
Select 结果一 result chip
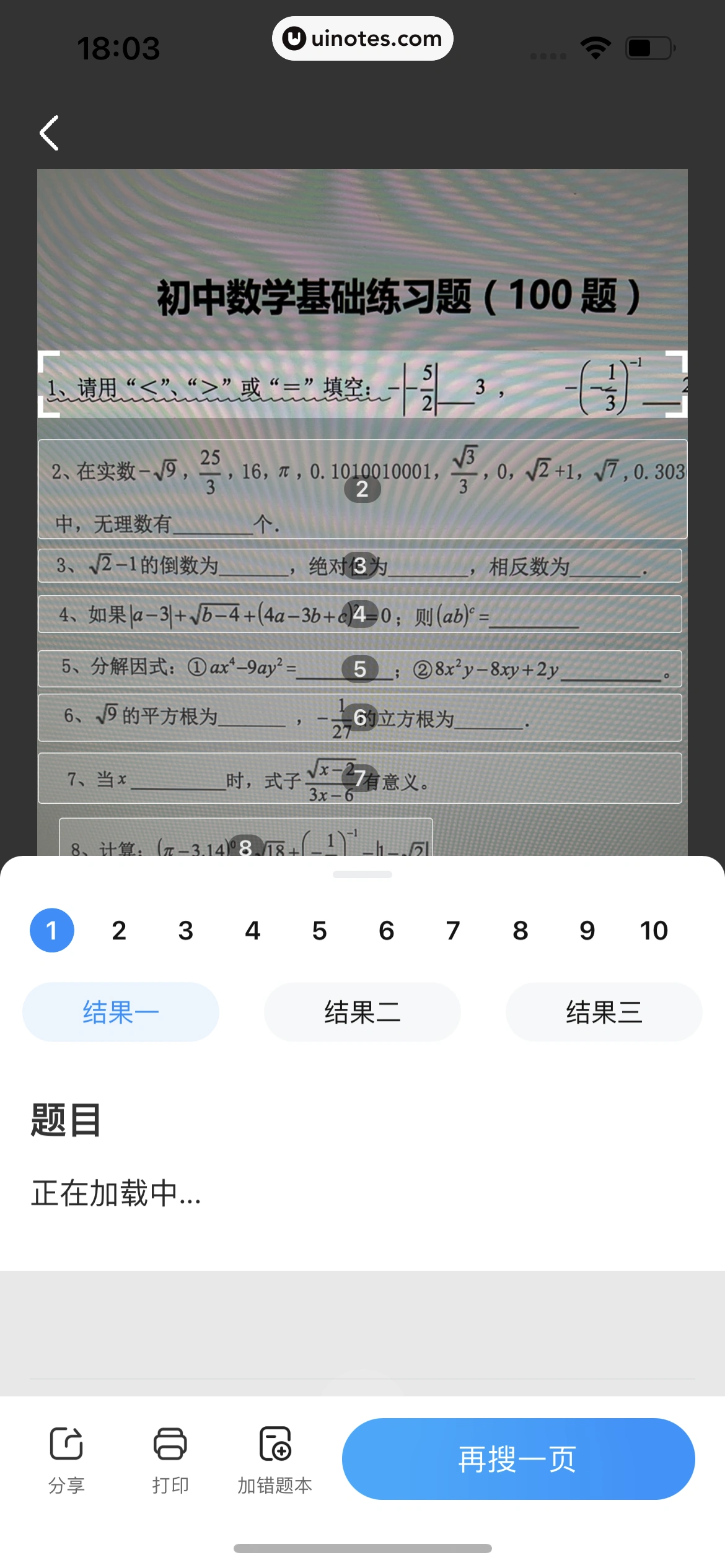coord(121,1013)
